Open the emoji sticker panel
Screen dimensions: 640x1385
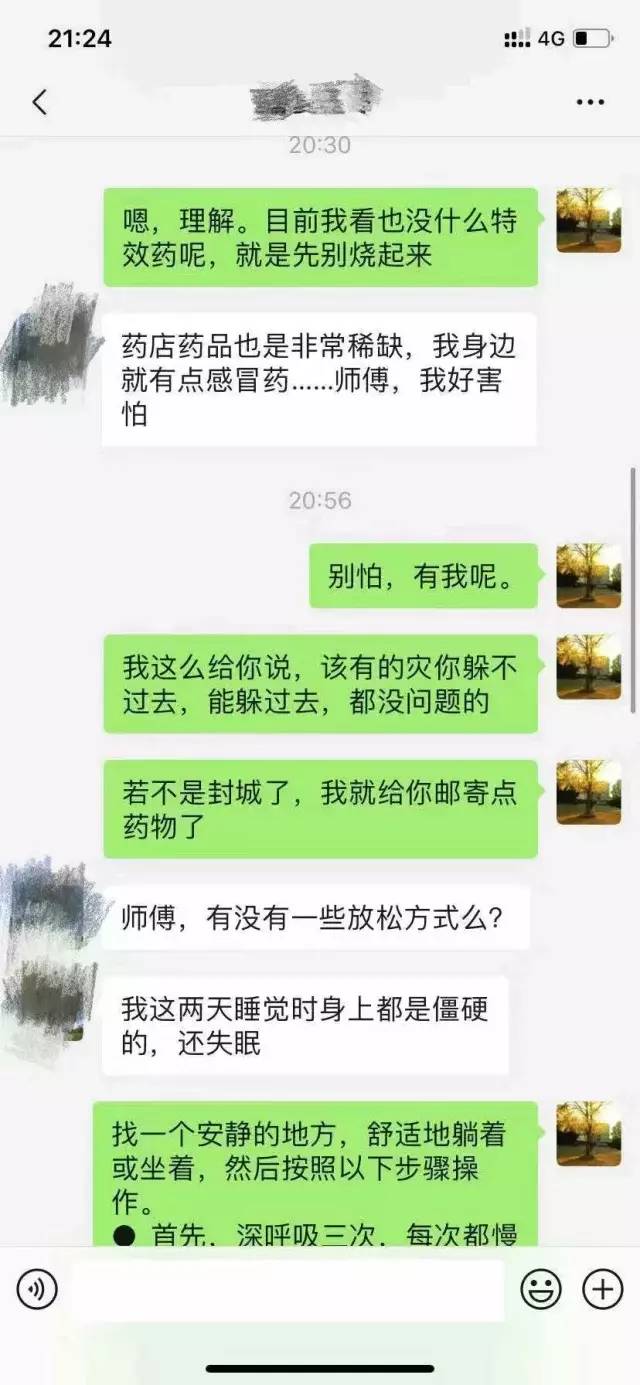(540, 1290)
